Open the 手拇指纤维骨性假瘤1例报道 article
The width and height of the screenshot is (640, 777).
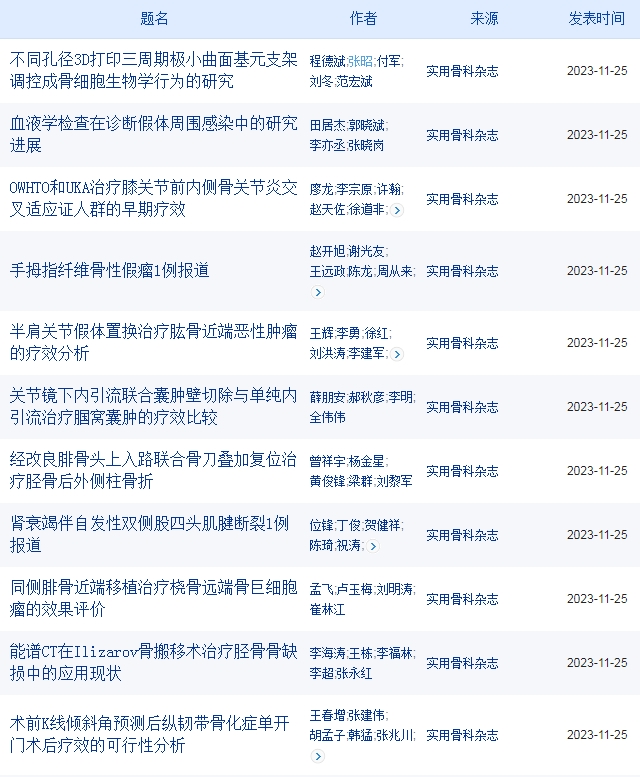109,270
